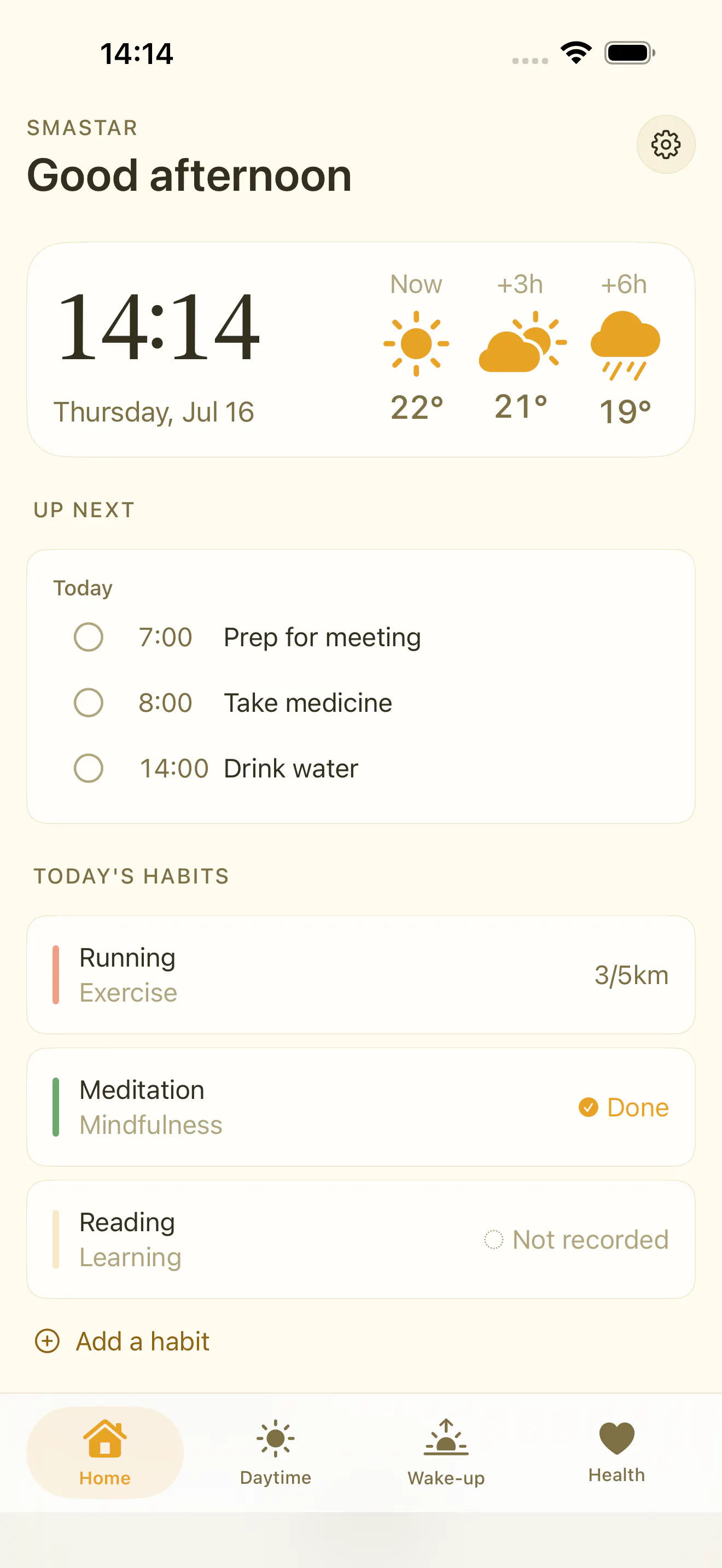Select the Health tab

[x=616, y=1452]
